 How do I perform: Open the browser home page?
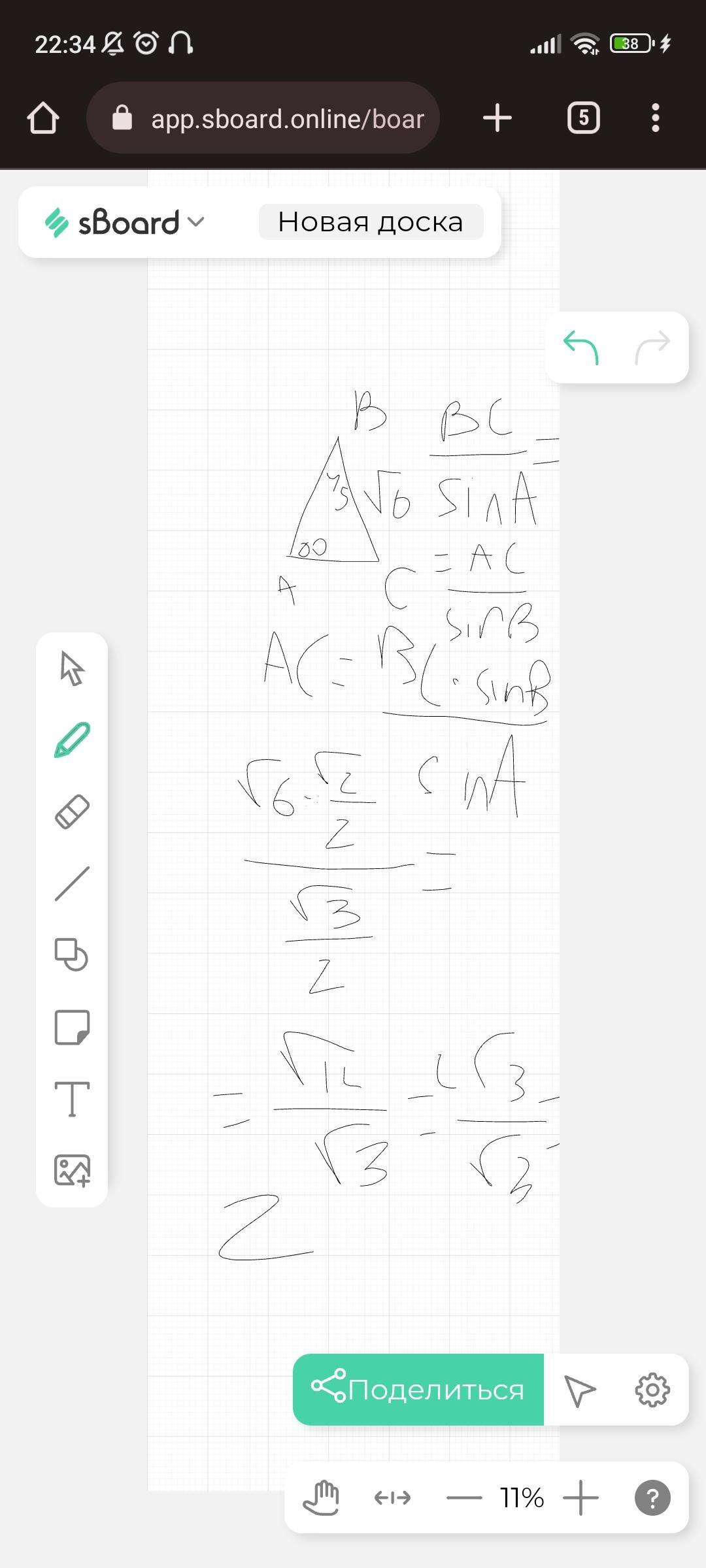43,118
